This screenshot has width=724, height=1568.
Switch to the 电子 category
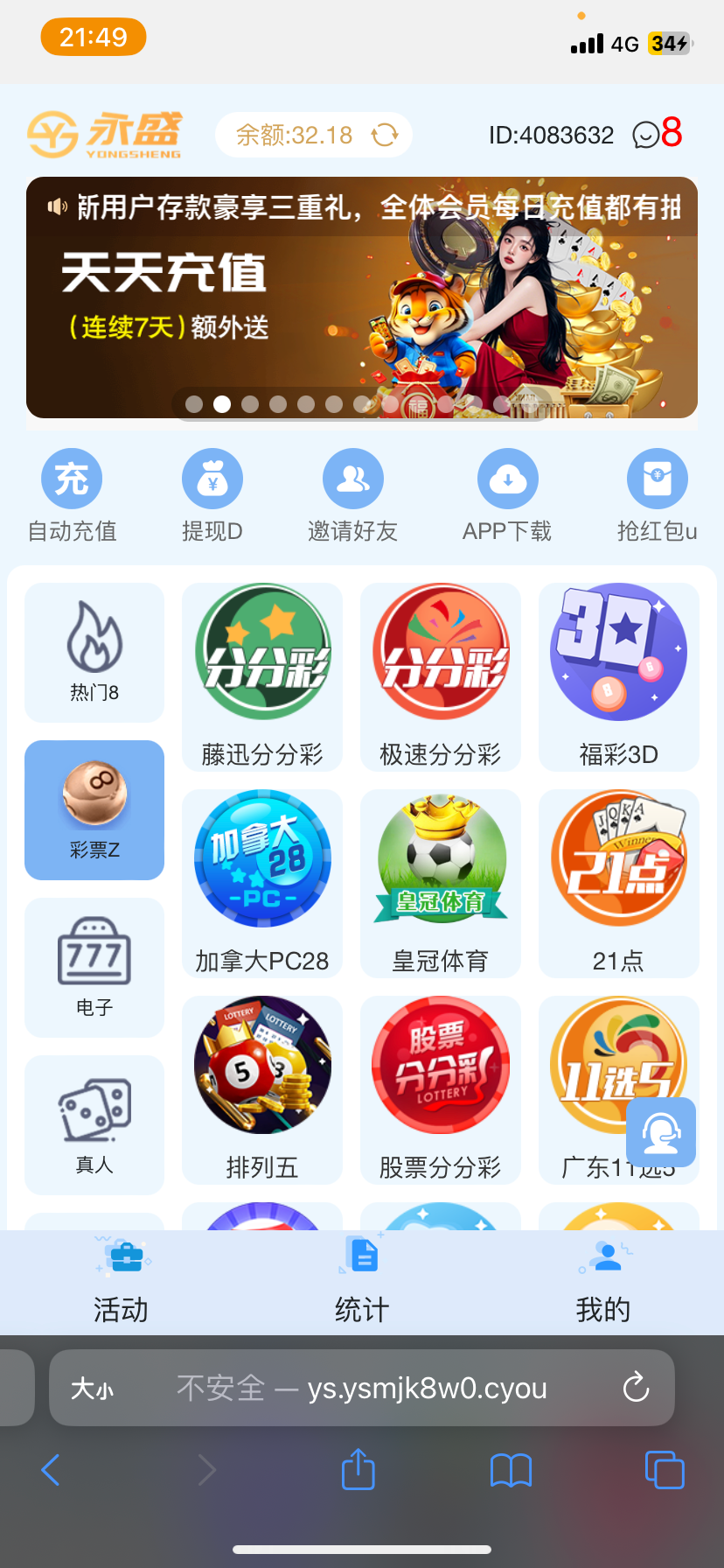[x=94, y=968]
